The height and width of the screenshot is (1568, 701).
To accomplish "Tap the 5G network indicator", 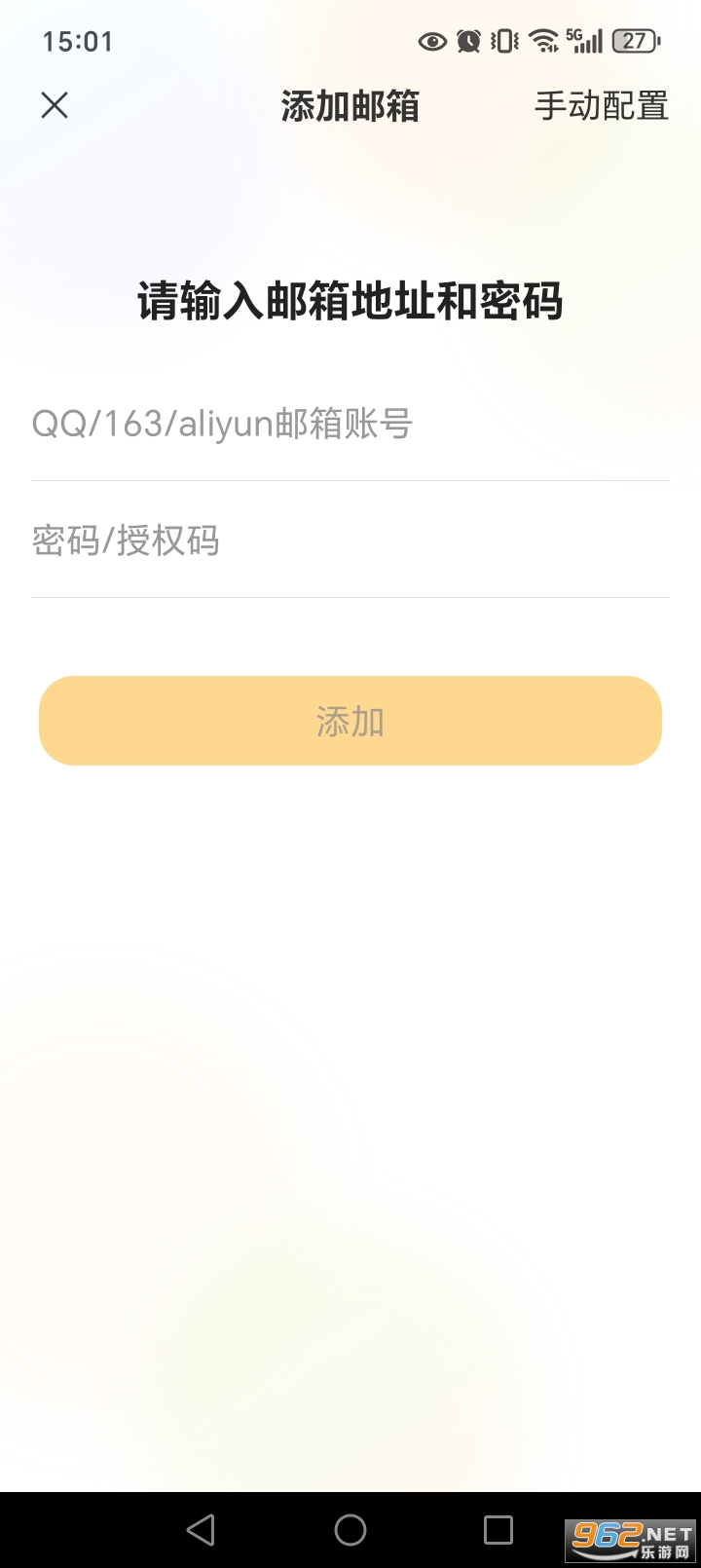I will click(x=573, y=35).
